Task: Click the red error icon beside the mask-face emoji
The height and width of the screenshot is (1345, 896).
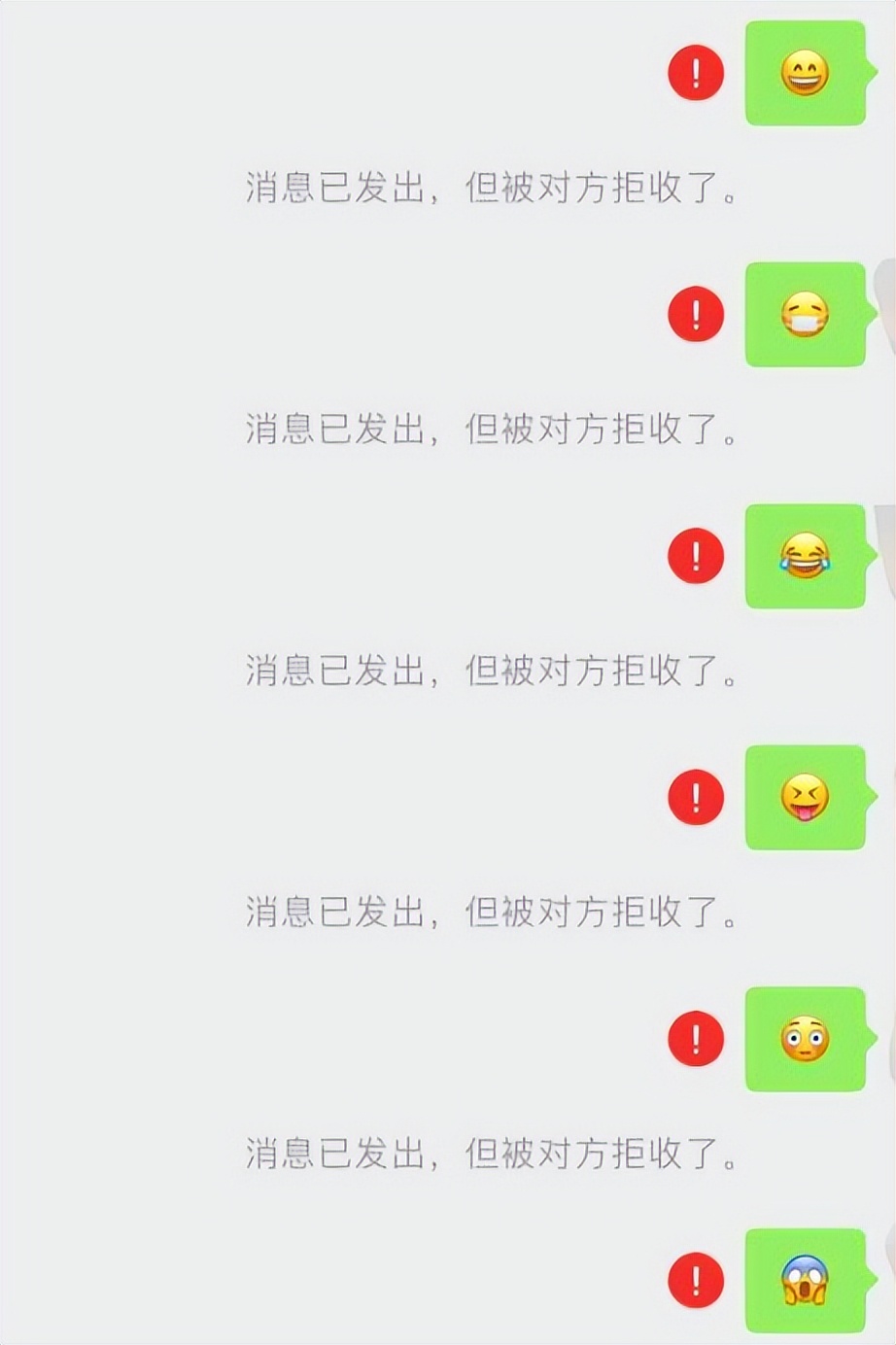Action: pyautogui.click(x=695, y=316)
